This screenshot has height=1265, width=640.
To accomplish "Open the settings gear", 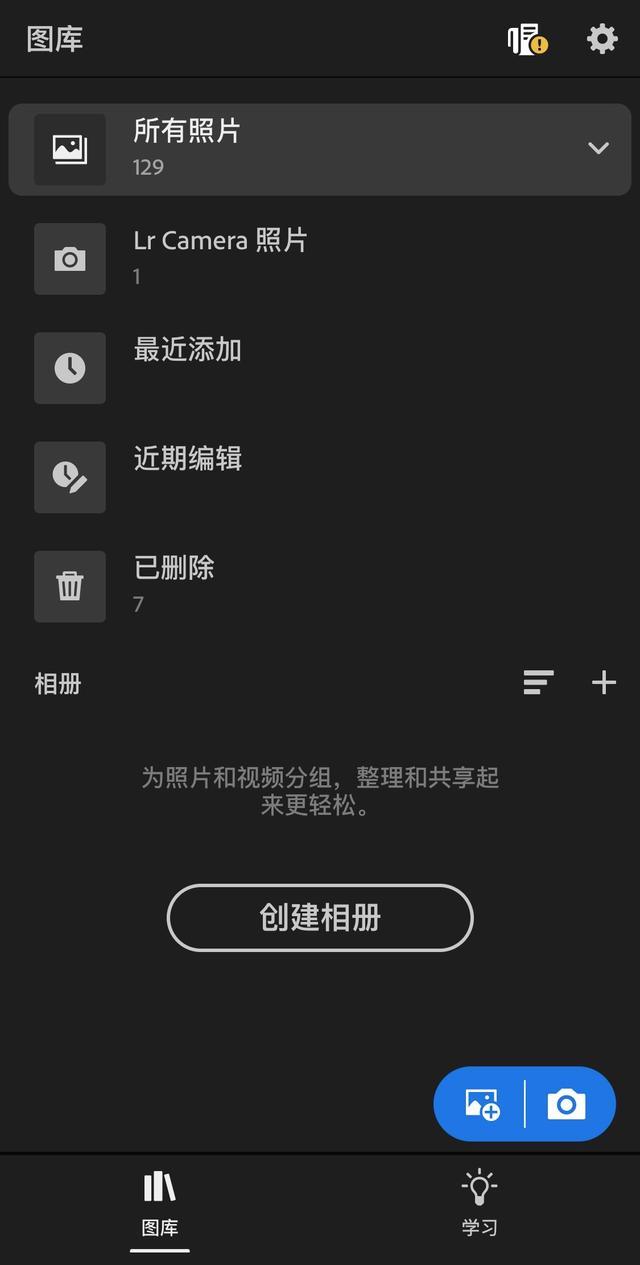I will pos(602,39).
